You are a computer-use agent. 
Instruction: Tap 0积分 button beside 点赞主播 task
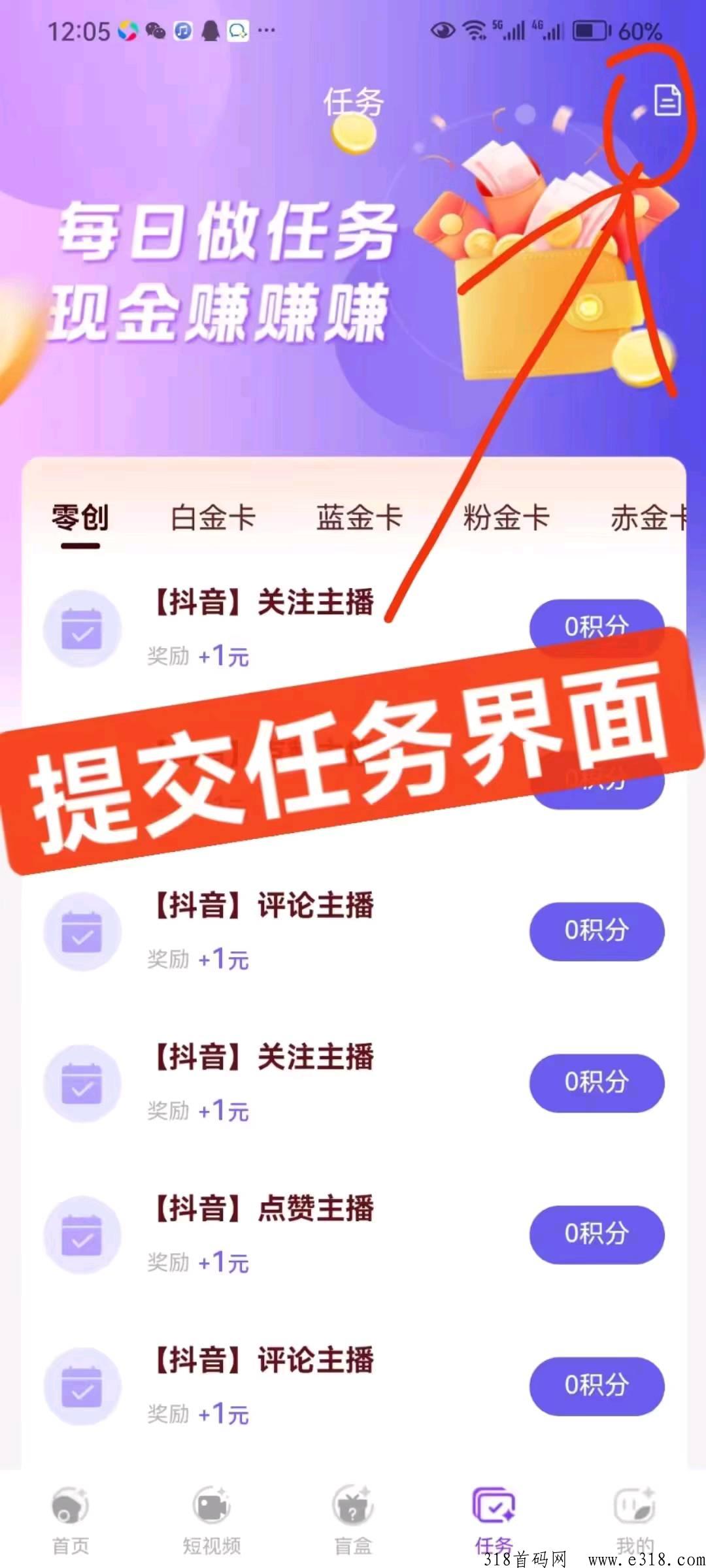coord(596,1234)
